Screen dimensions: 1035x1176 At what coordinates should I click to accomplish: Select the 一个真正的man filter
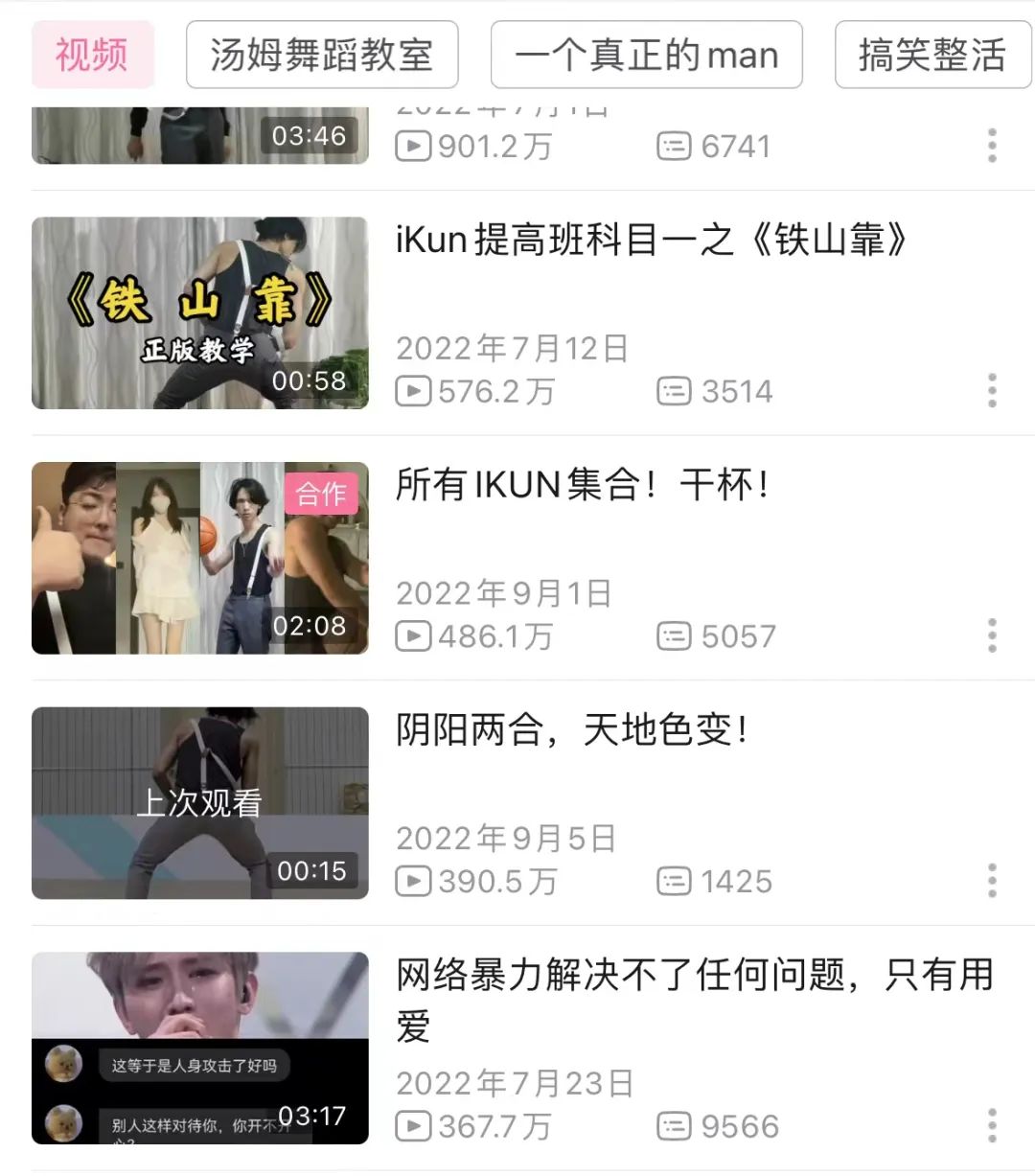pos(647,55)
